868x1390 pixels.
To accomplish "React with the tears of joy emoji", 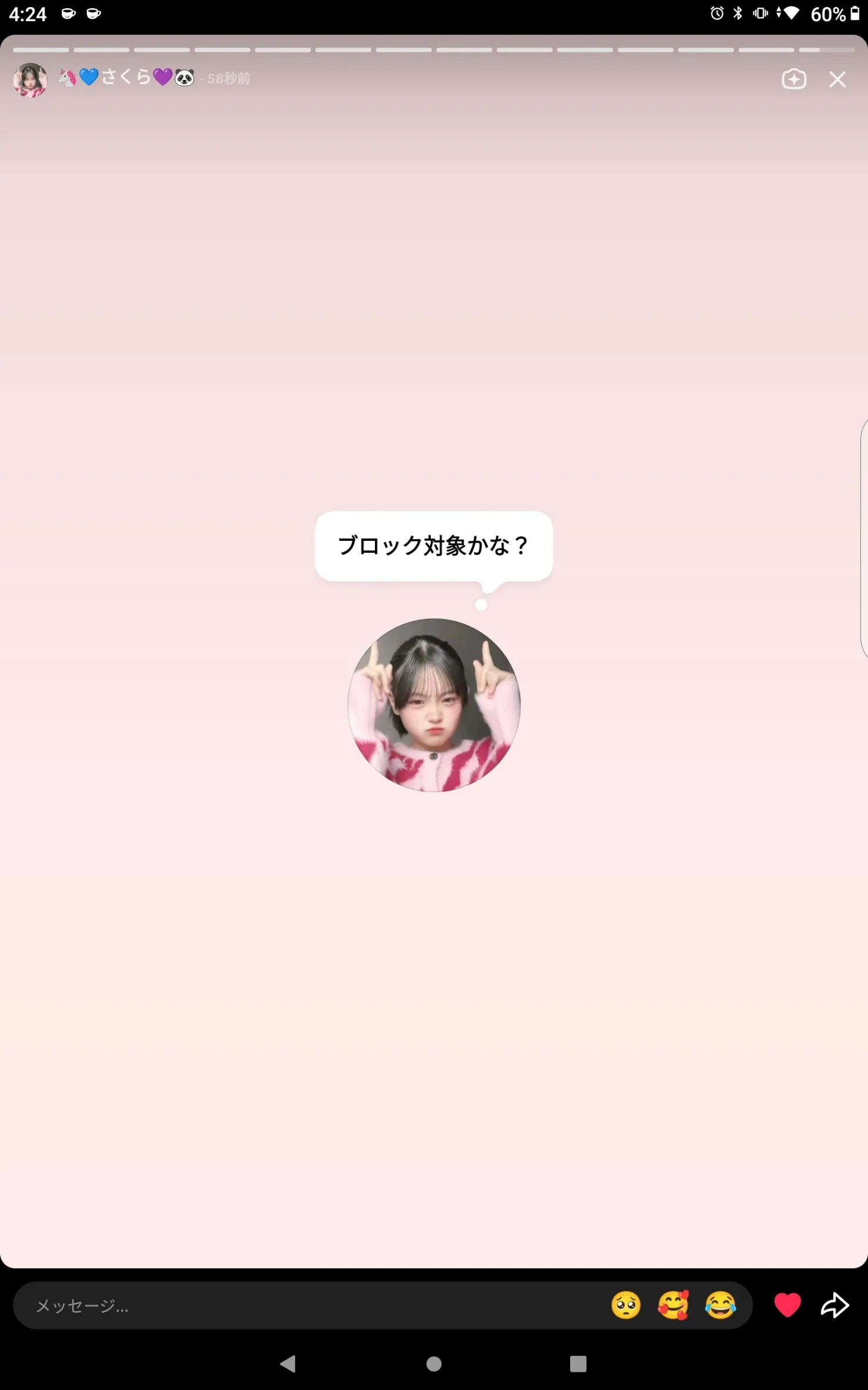I will [x=720, y=1306].
